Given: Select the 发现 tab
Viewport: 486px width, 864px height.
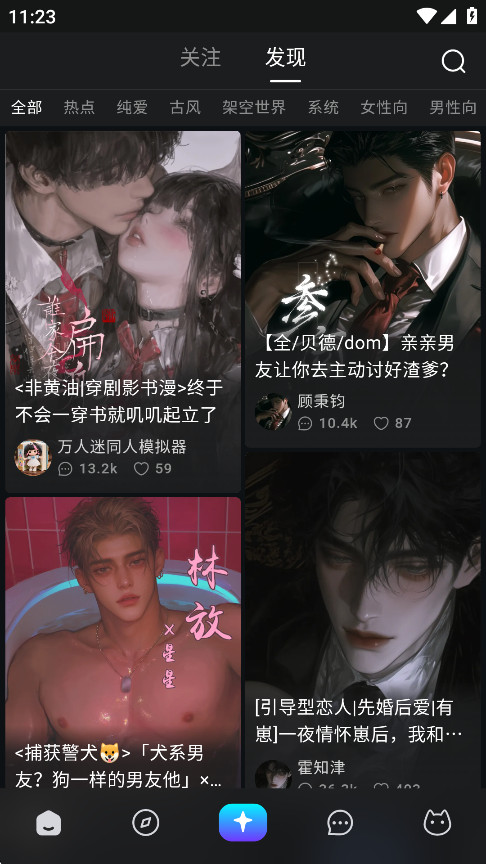Looking at the screenshot, I should point(285,58).
